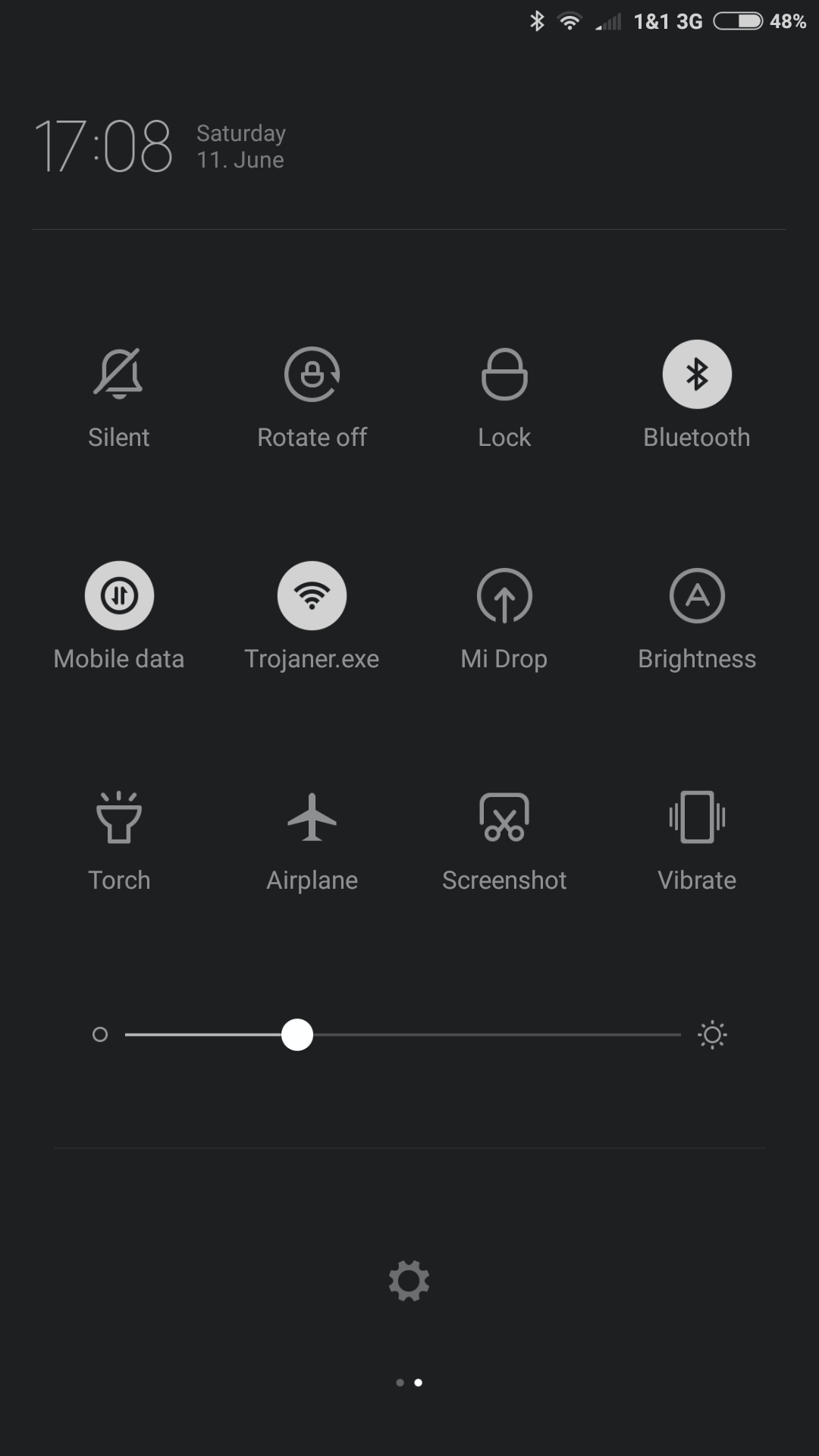Turn on the Torch

(x=119, y=817)
